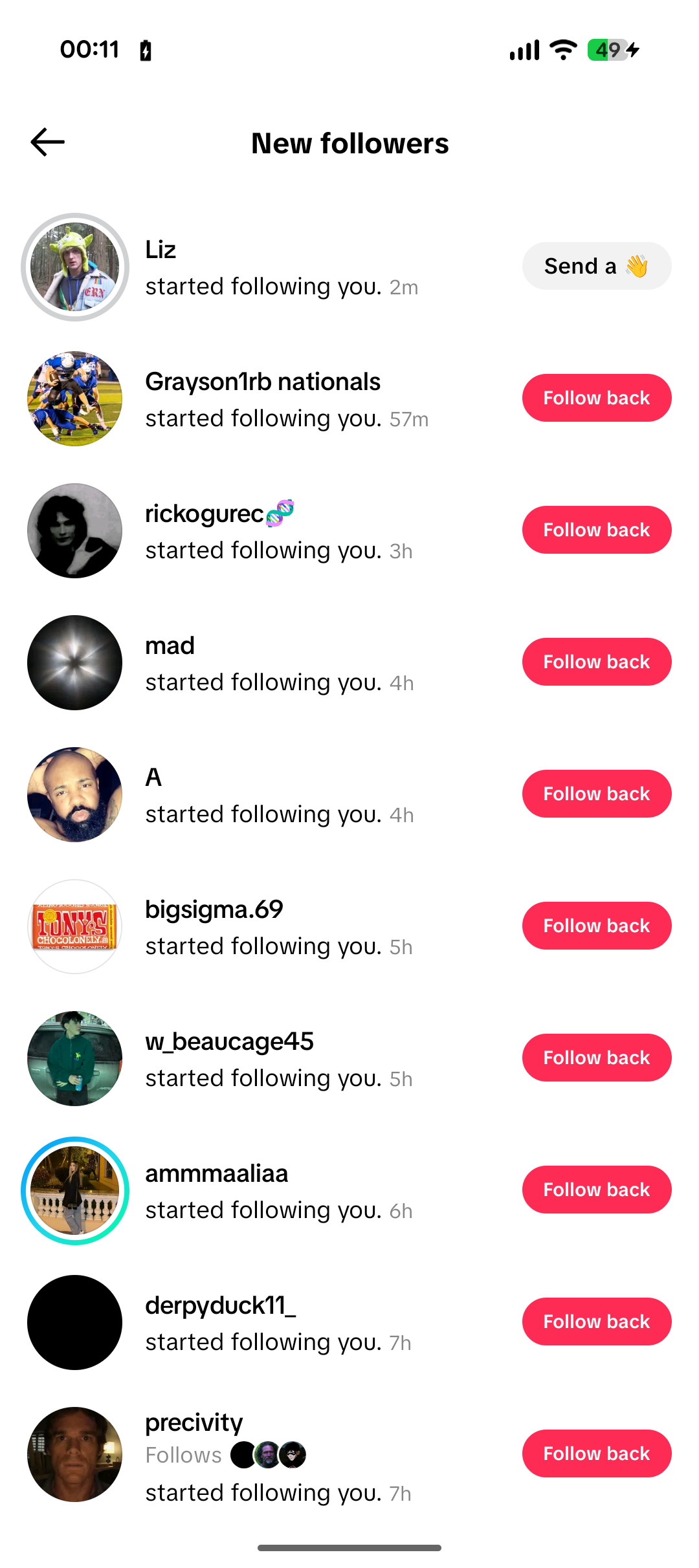
Task: Open precivity's profile picture
Action: click(75, 1455)
